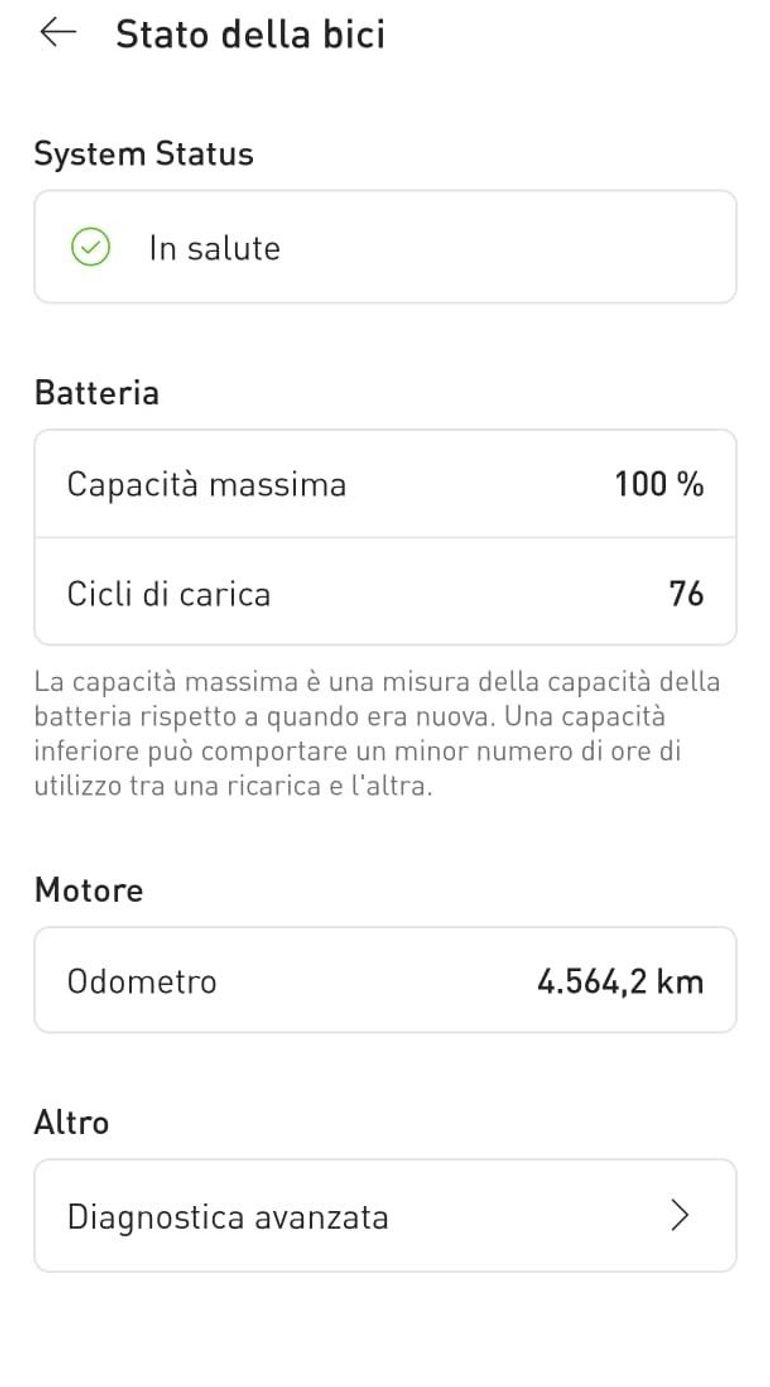This screenshot has height=1387, width=770.
Task: Go back using the top-left arrow
Action: [x=58, y=33]
